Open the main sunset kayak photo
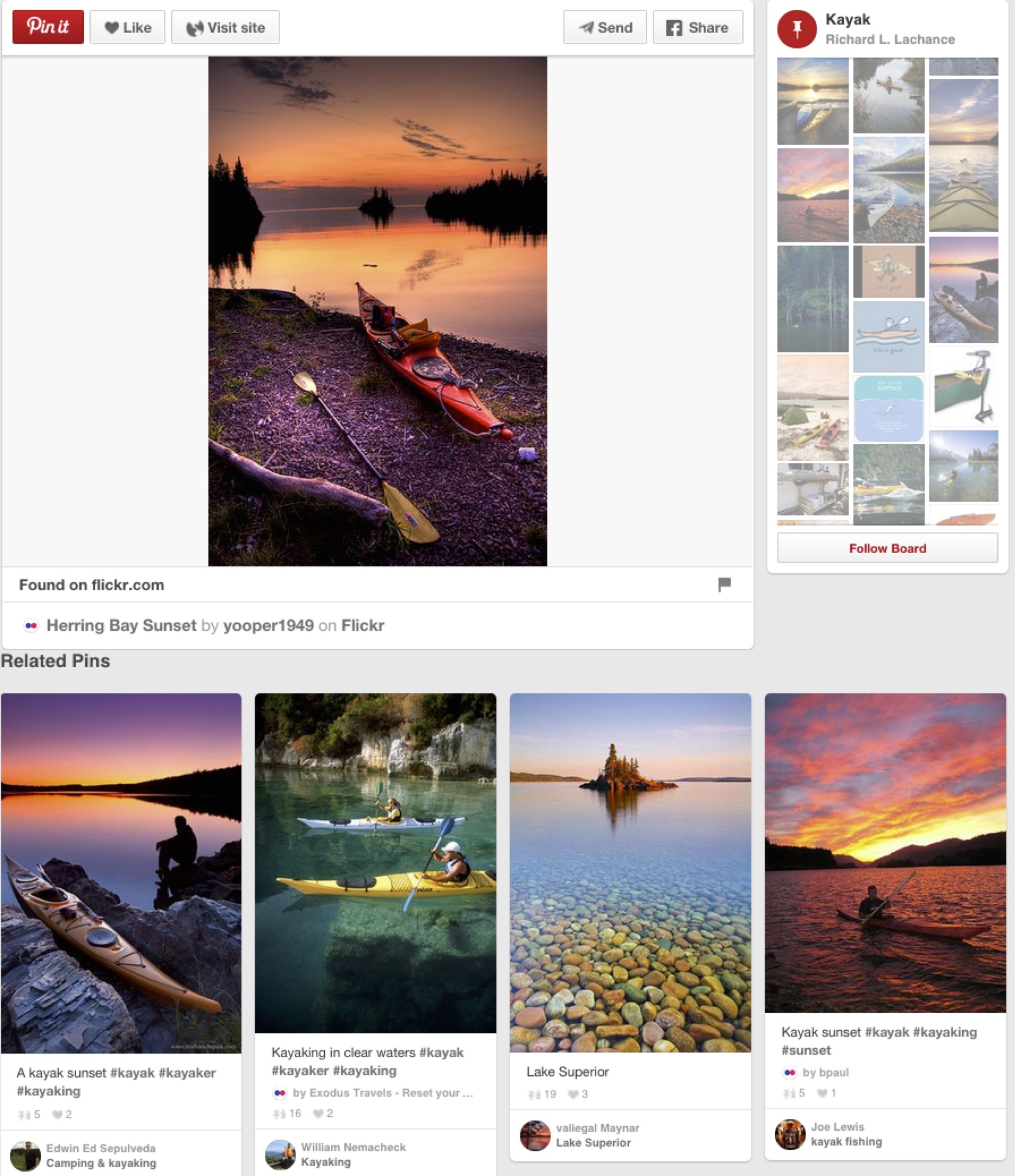This screenshot has width=1015, height=1176. [x=377, y=311]
